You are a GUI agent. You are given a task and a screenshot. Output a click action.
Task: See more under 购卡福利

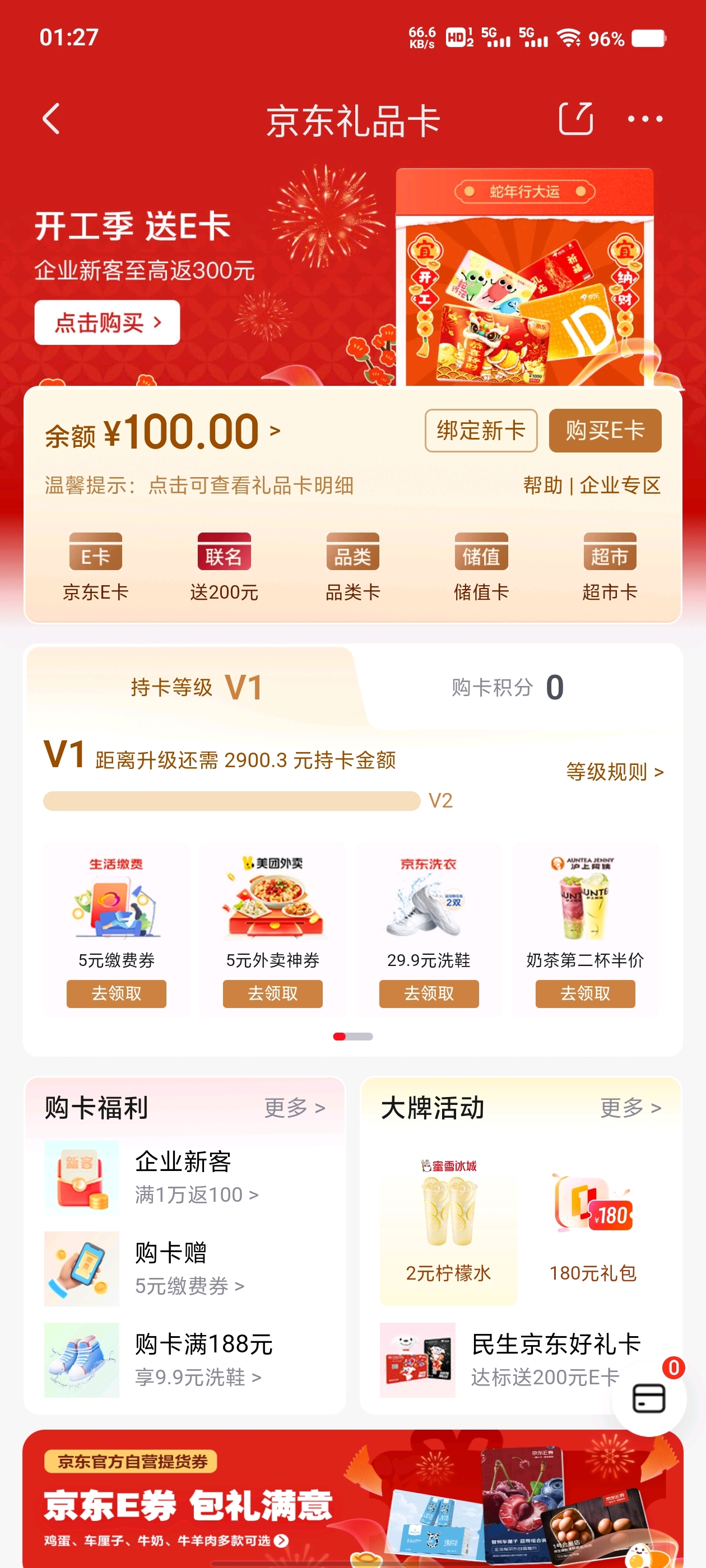(x=294, y=1108)
